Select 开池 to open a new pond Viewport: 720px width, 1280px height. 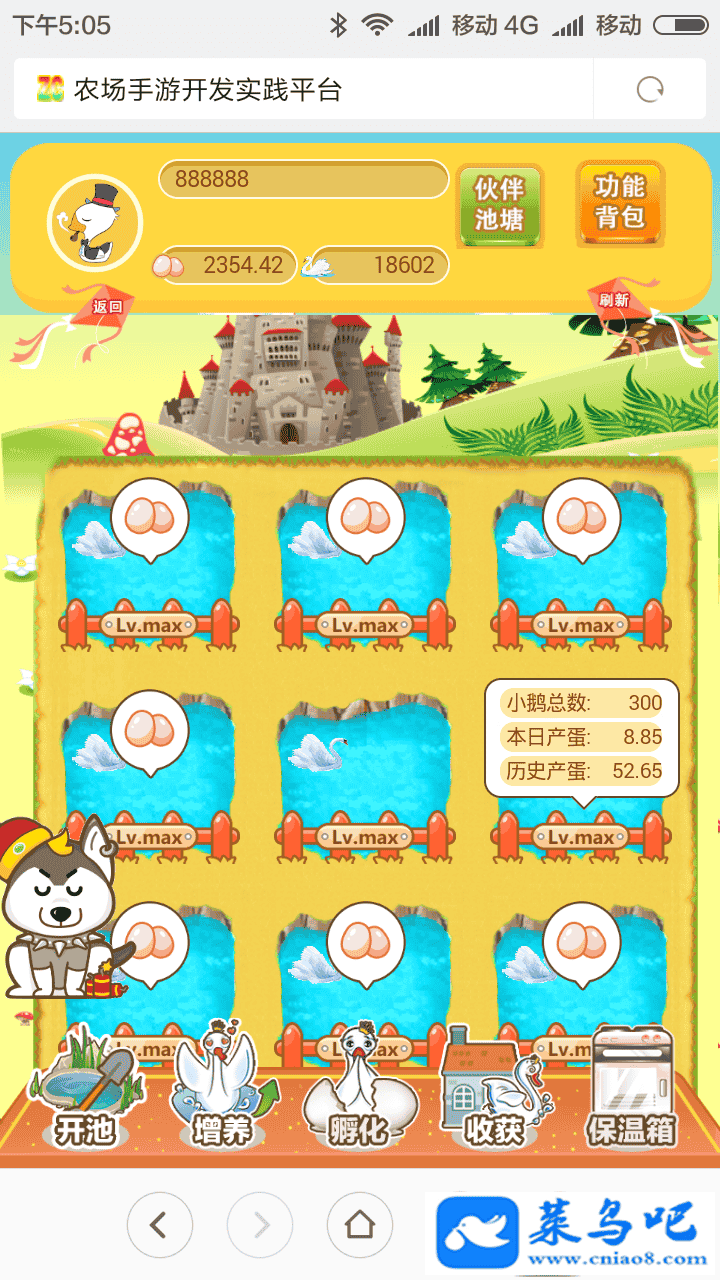coord(84,1090)
